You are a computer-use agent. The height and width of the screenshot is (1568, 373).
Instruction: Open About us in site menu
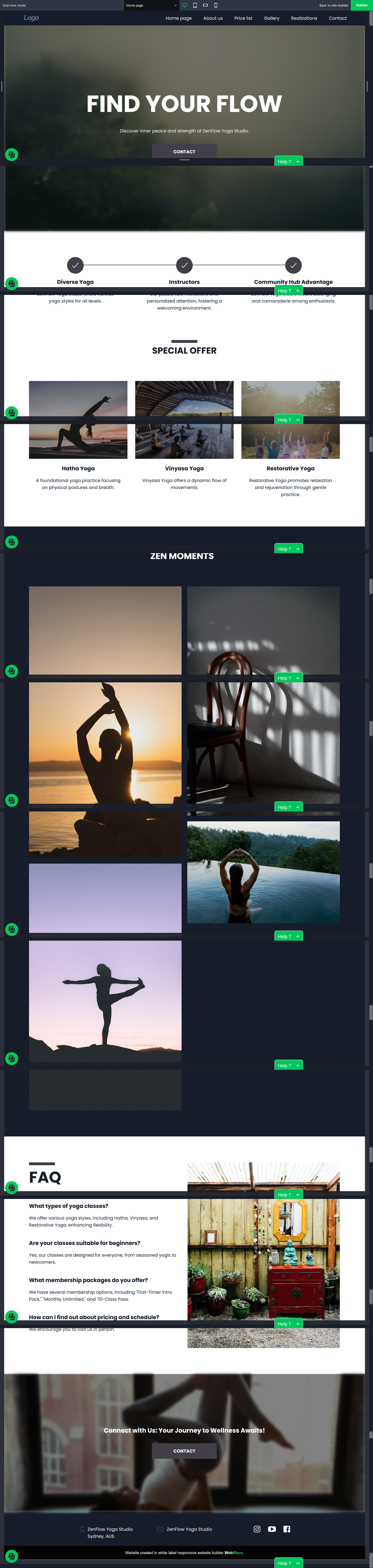(x=213, y=18)
